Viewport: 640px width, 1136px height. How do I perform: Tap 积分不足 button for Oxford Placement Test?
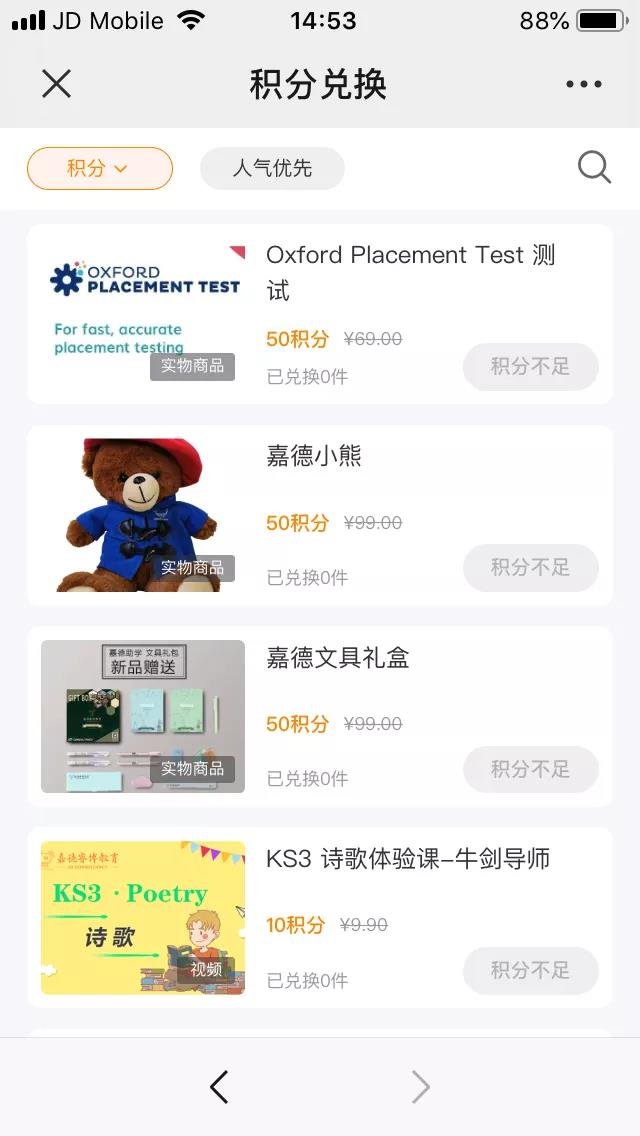click(x=530, y=367)
